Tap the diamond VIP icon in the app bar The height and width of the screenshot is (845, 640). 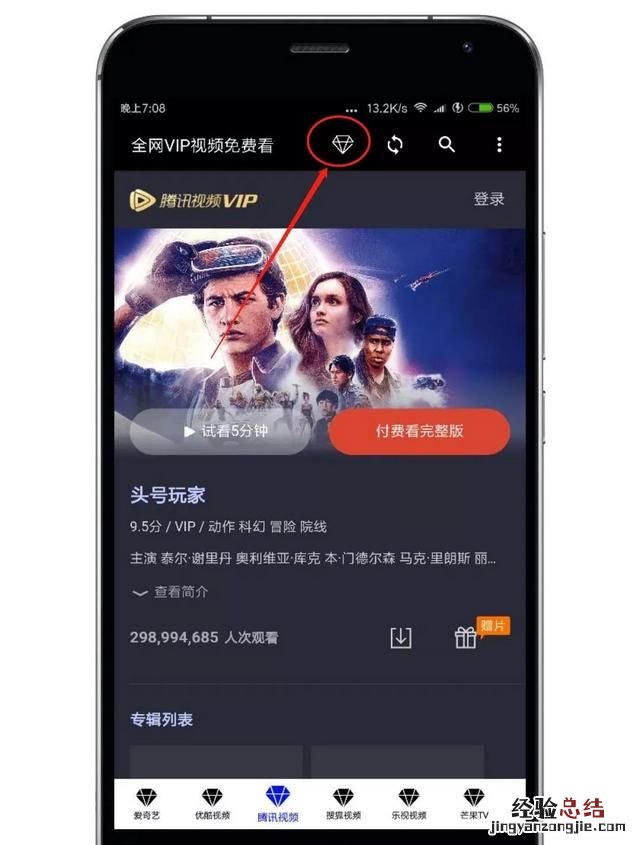click(343, 144)
